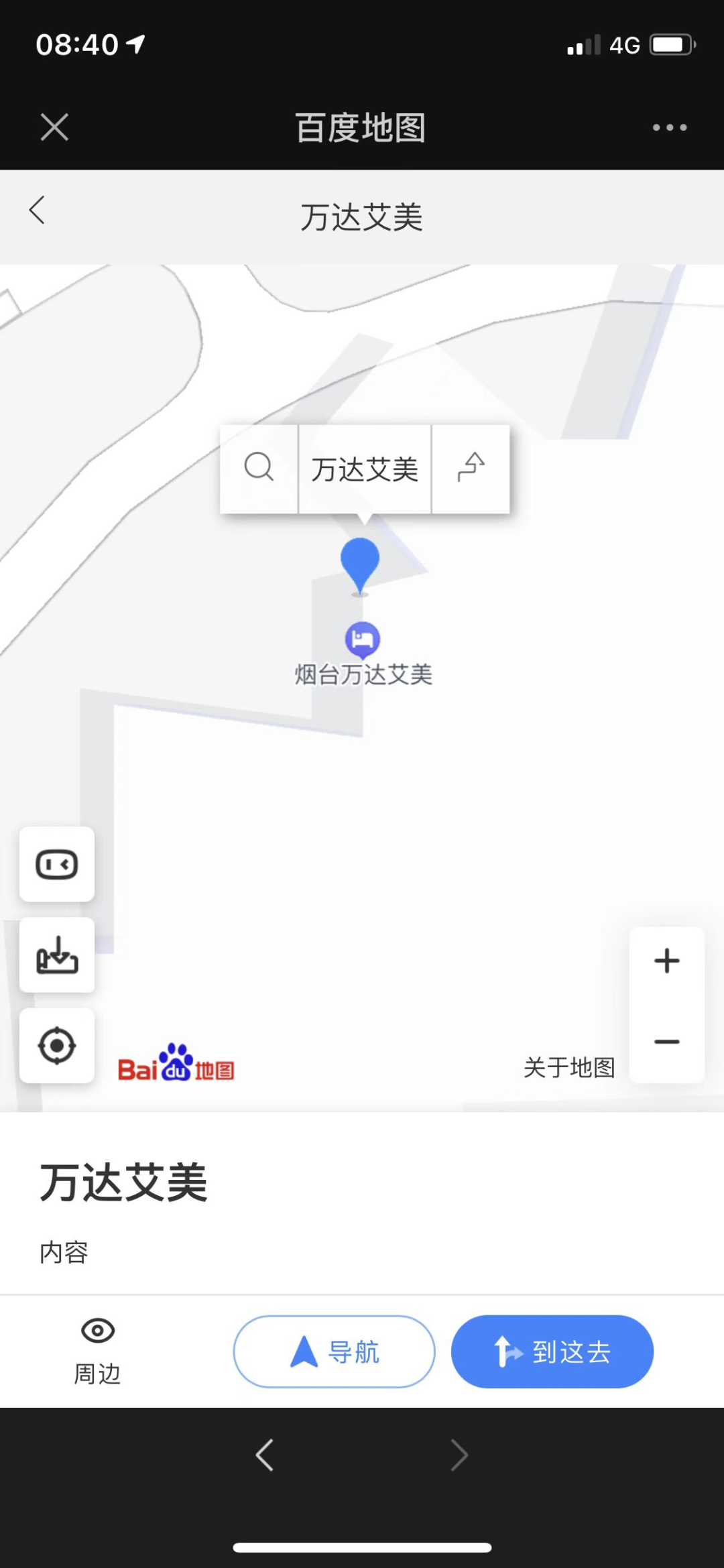Get directions with 到这去
This screenshot has height=1568, width=724.
[x=552, y=1351]
